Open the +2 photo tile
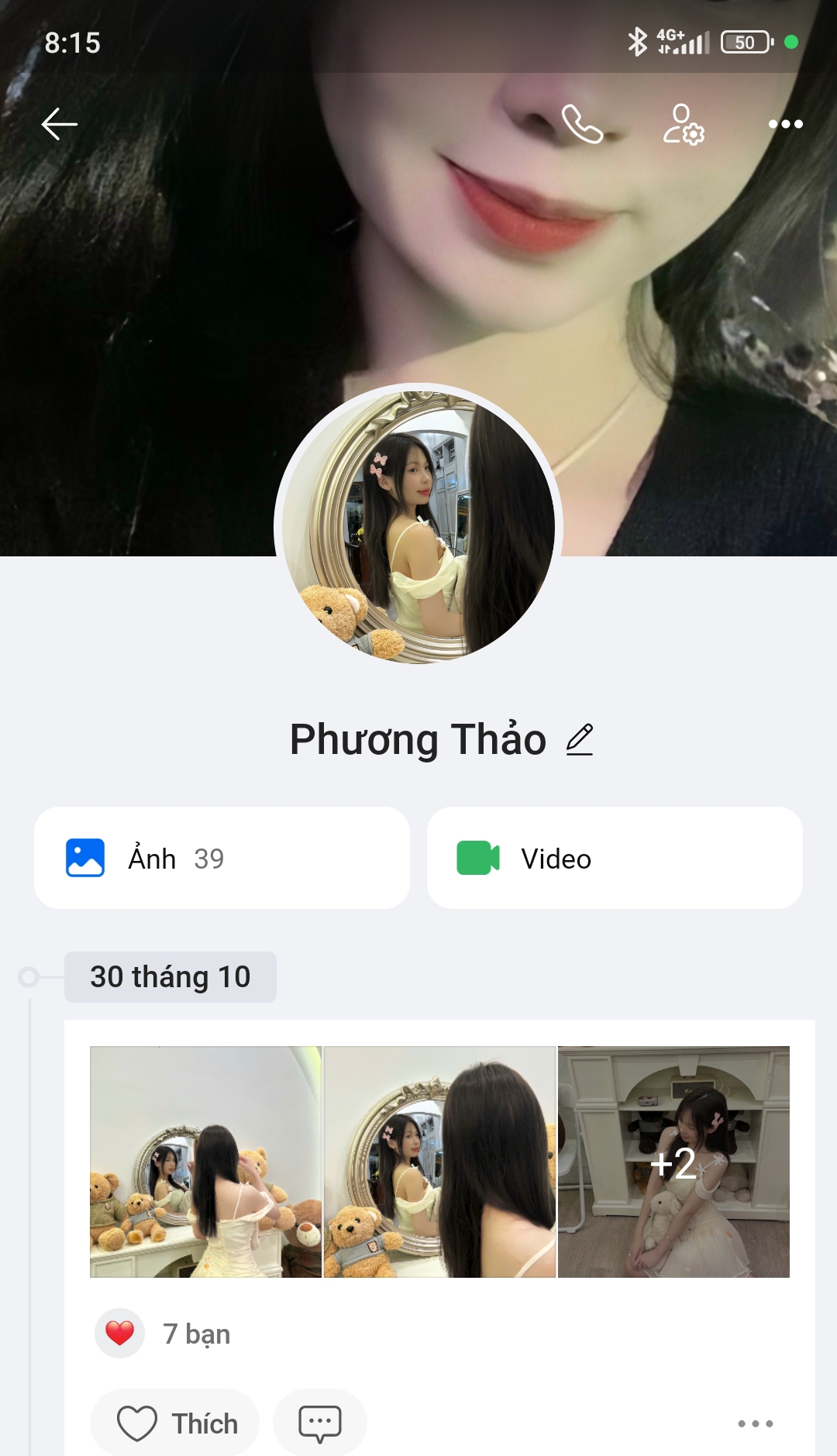837x1456 pixels. click(x=673, y=1162)
